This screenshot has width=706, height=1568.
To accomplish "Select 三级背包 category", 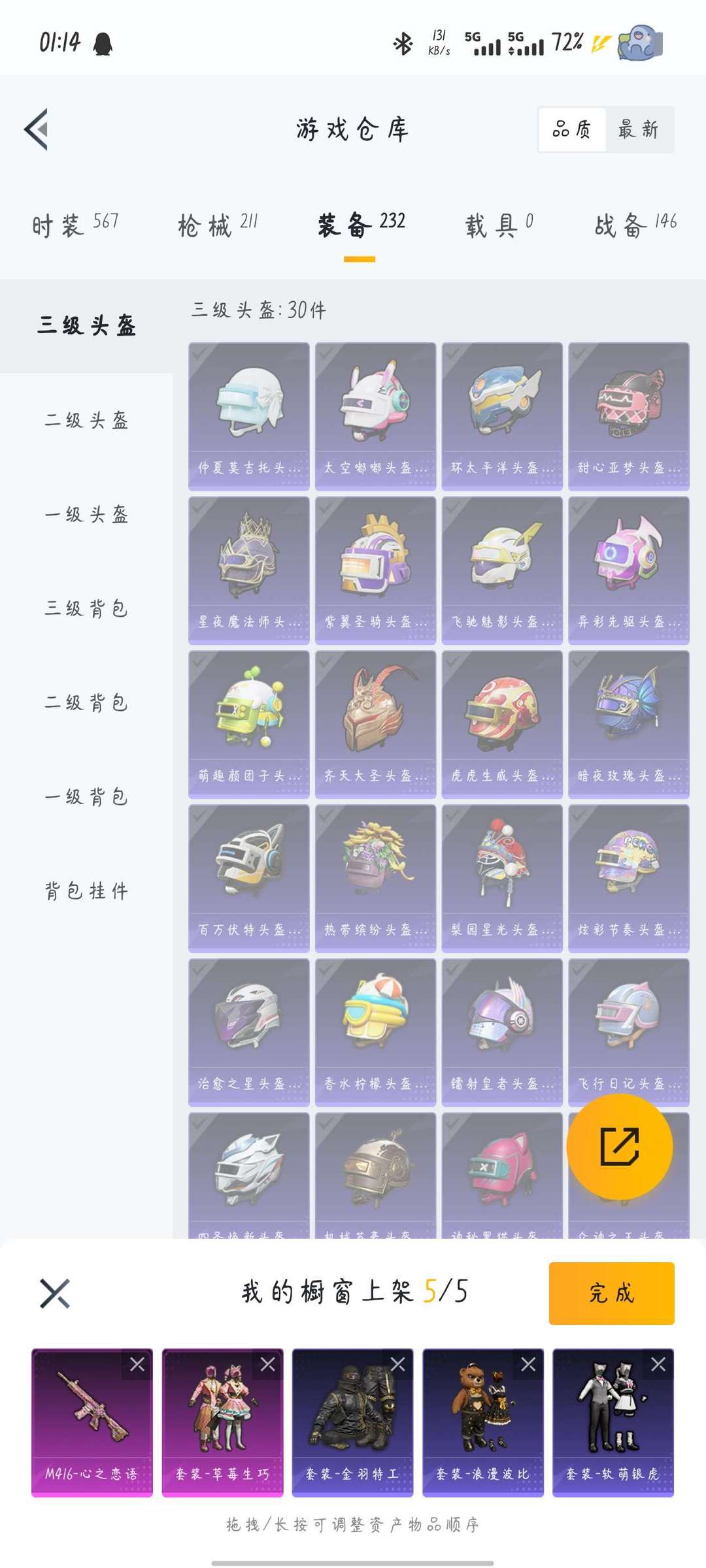I will tap(86, 608).
